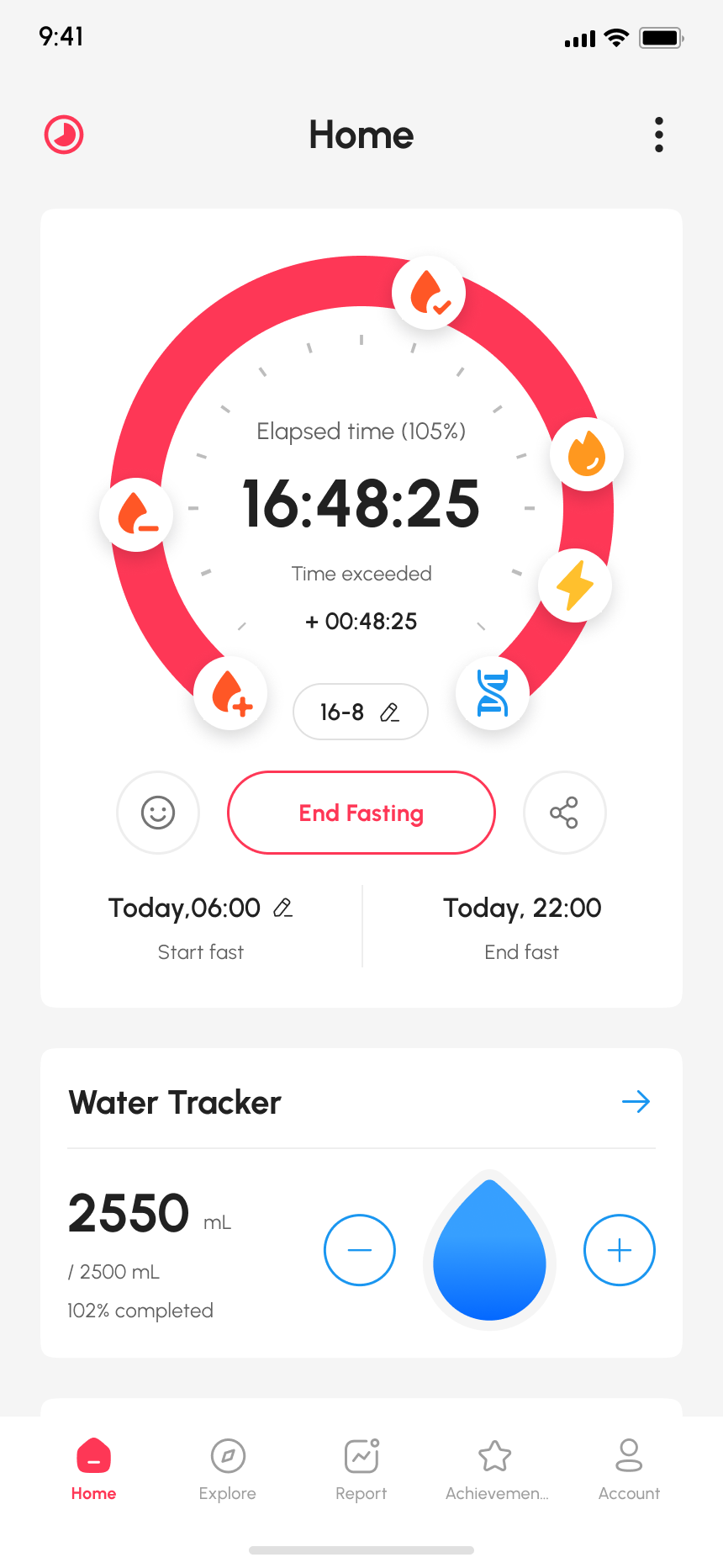Viewport: 723px width, 1568px height.
Task: Edit the fast start time with the pencil
Action: point(283,908)
